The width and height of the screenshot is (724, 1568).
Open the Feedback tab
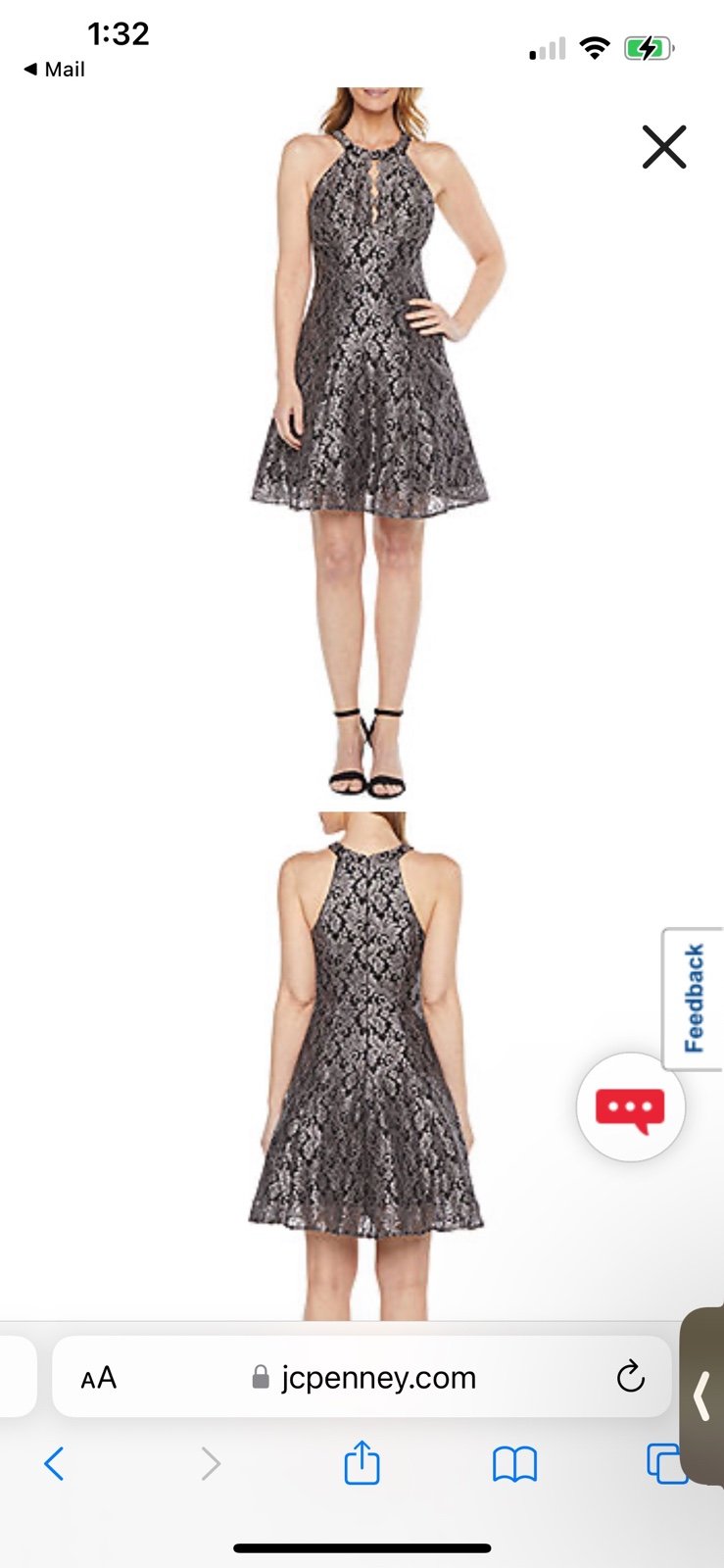coord(694,999)
